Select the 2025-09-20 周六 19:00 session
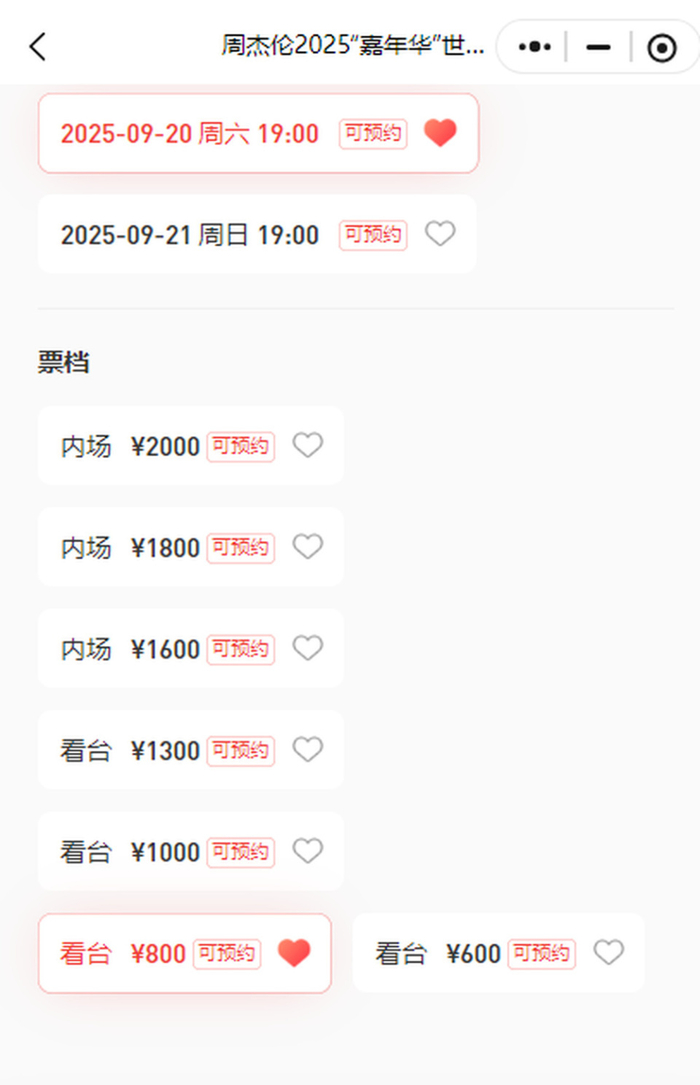 coord(190,134)
